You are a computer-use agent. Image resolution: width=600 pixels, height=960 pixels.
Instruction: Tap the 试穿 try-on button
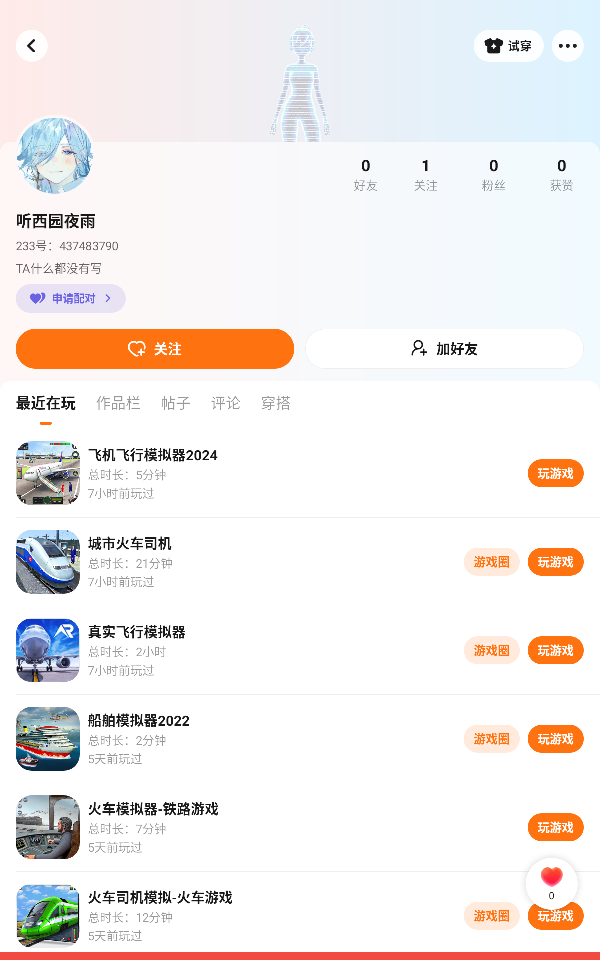pyautogui.click(x=508, y=46)
